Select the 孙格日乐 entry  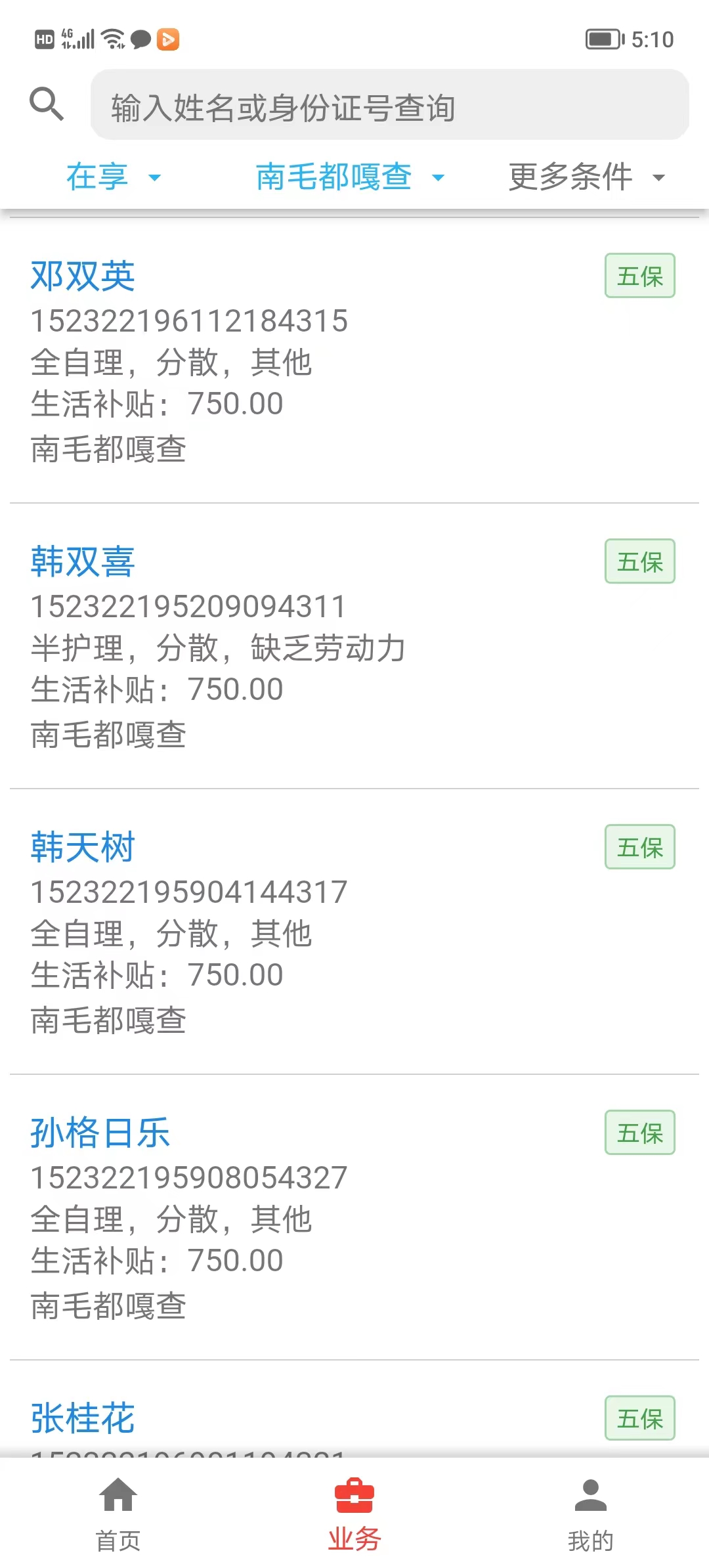[x=354, y=1217]
